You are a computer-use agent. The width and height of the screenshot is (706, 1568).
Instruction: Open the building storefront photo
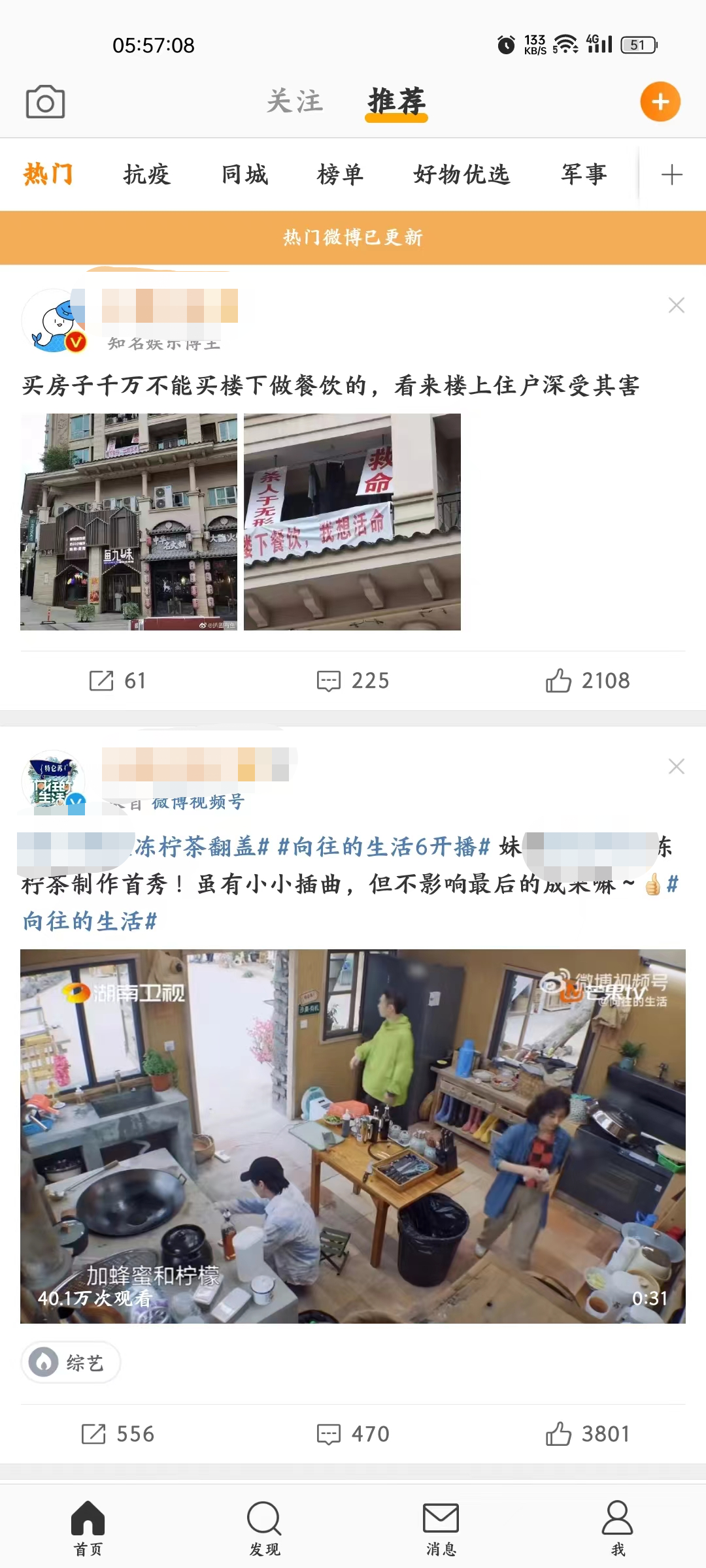click(129, 522)
